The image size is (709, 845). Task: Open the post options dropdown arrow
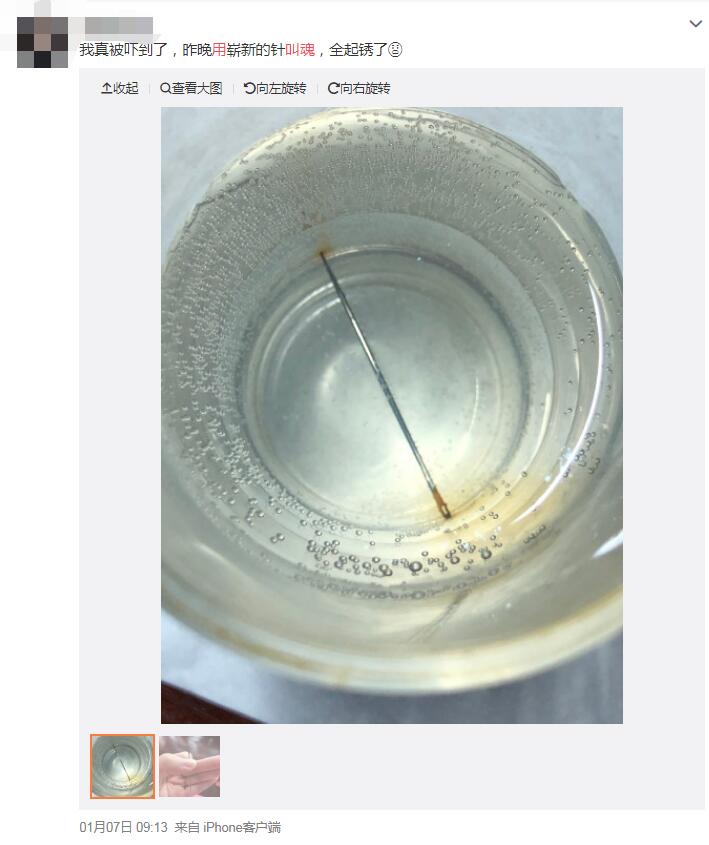point(696,22)
